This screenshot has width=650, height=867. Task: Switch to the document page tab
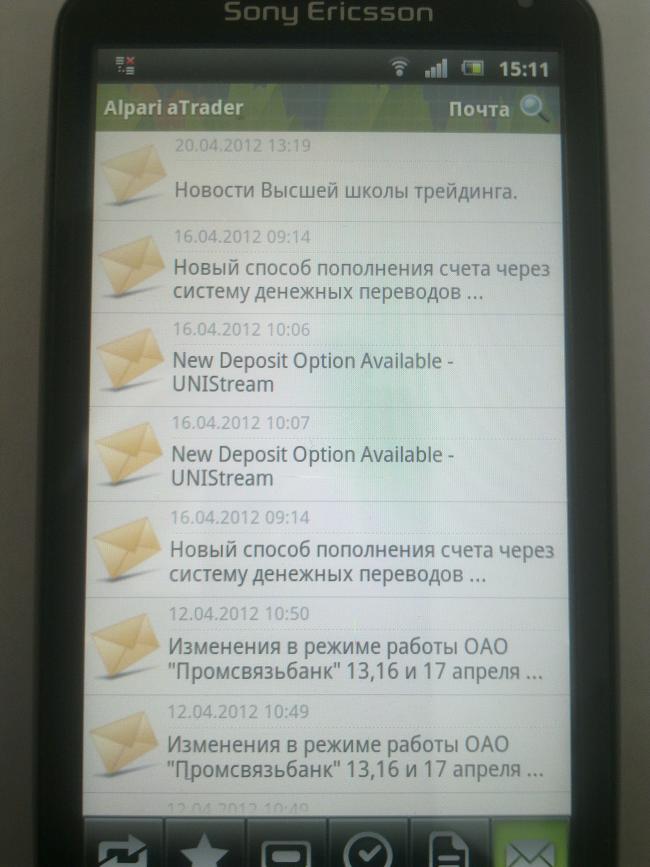(448, 848)
